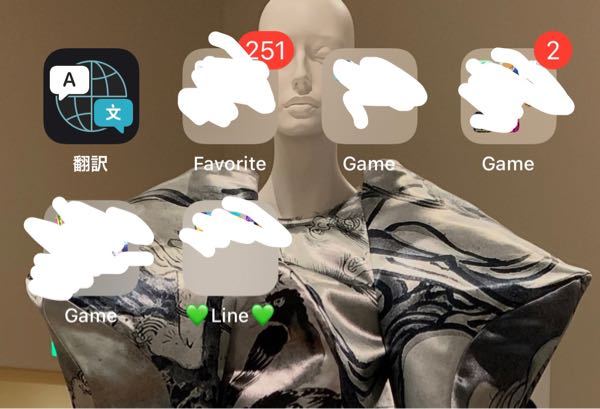Image resolution: width=600 pixels, height=409 pixels.
Task: Open the Favorite folder with 251 badge
Action: (230, 97)
